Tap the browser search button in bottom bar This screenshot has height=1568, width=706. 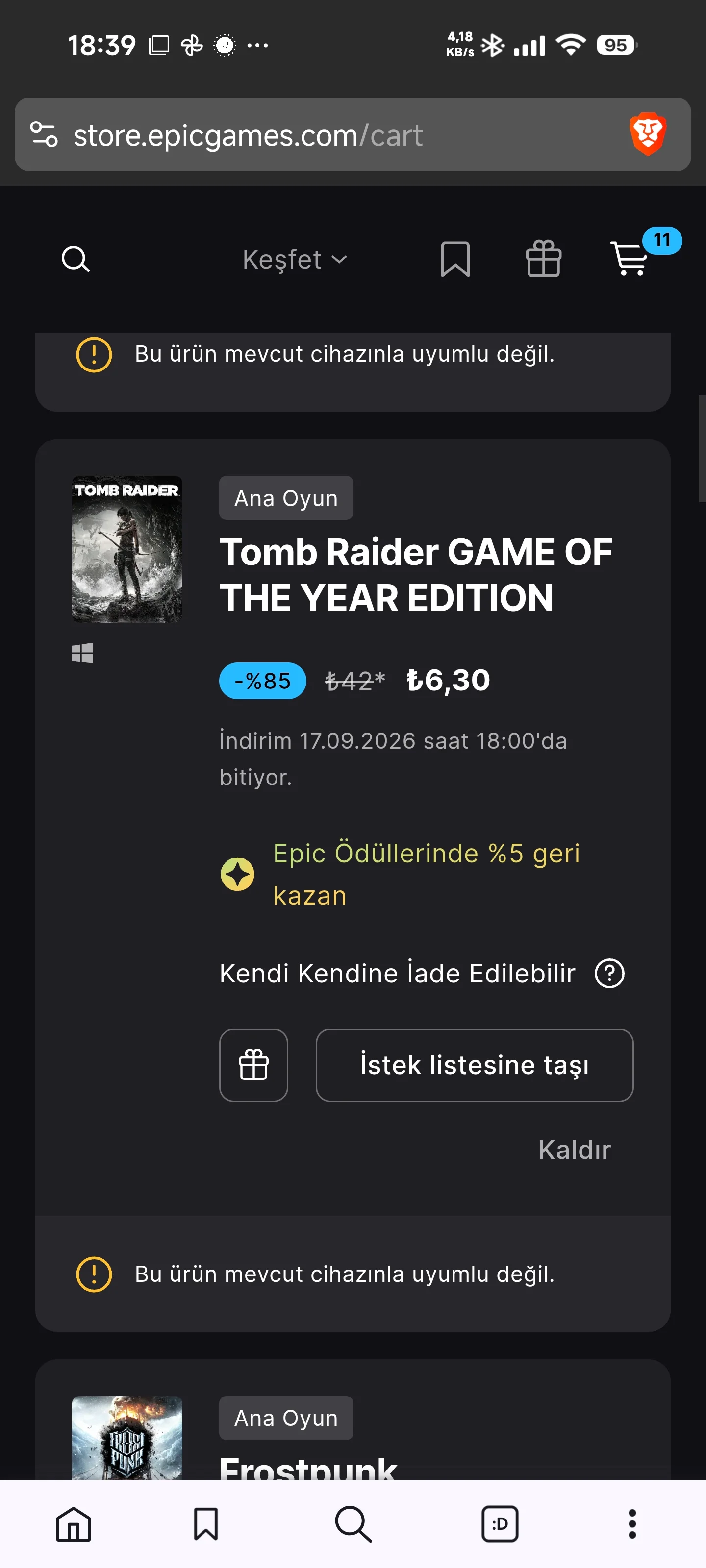tap(353, 1524)
